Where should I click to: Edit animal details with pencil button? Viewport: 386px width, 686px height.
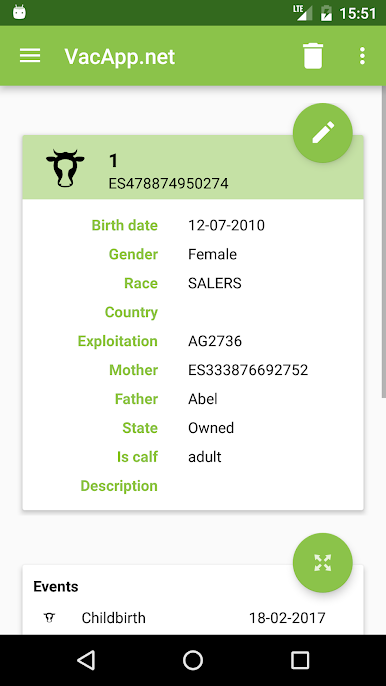coord(323,133)
